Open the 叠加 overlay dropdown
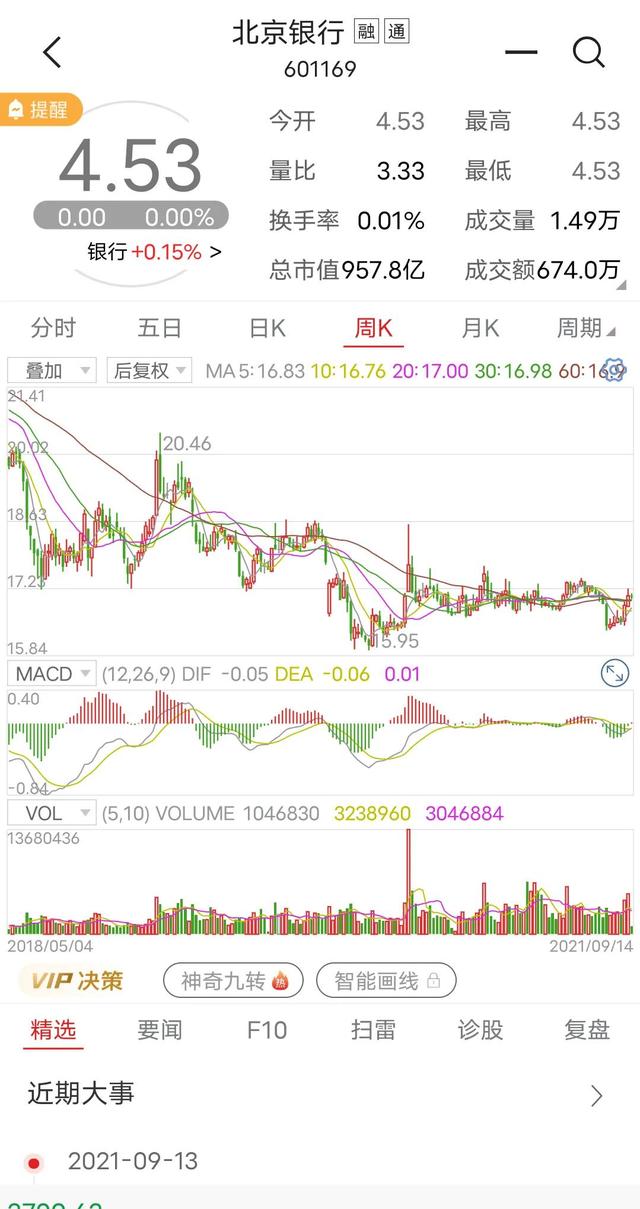The image size is (640, 1209). pos(60,371)
